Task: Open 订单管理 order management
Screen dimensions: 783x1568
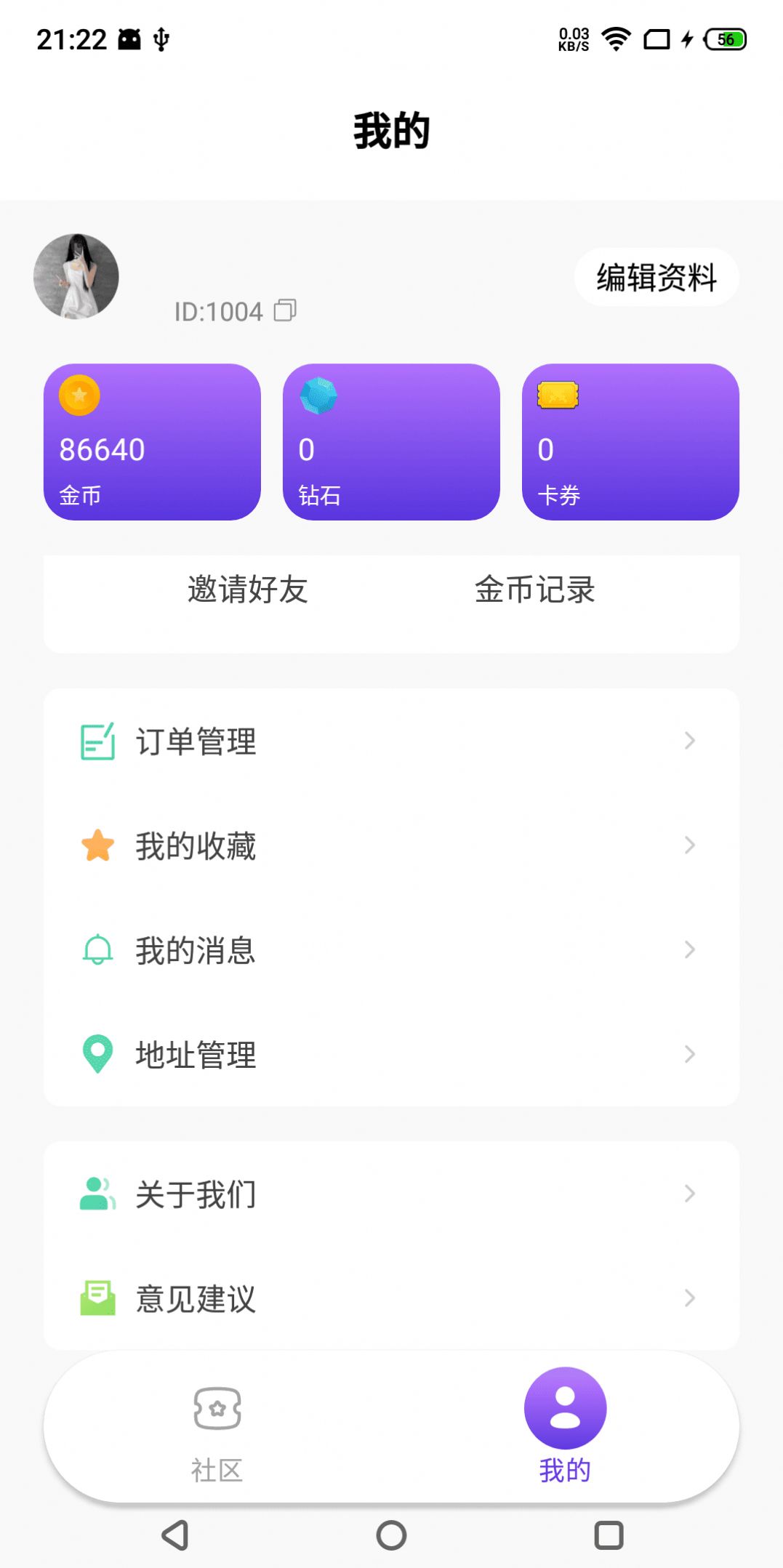Action: click(x=391, y=741)
